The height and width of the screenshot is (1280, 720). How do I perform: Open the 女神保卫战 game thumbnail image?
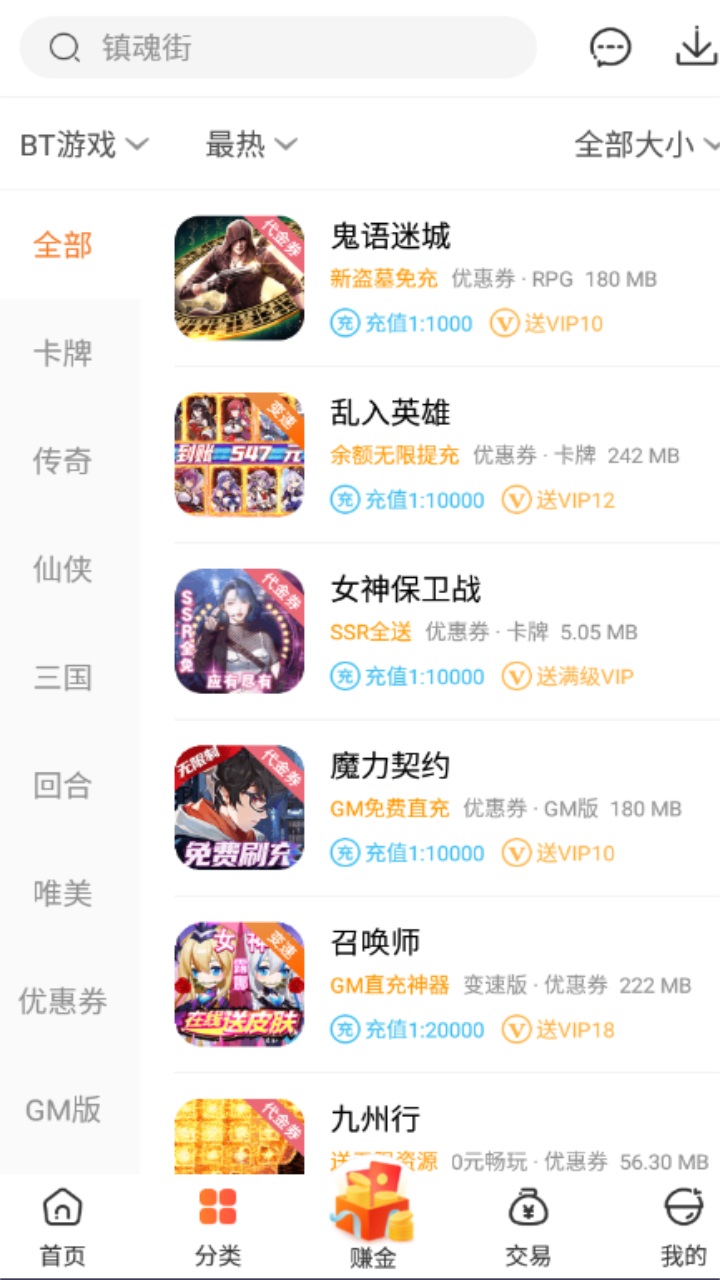(239, 629)
